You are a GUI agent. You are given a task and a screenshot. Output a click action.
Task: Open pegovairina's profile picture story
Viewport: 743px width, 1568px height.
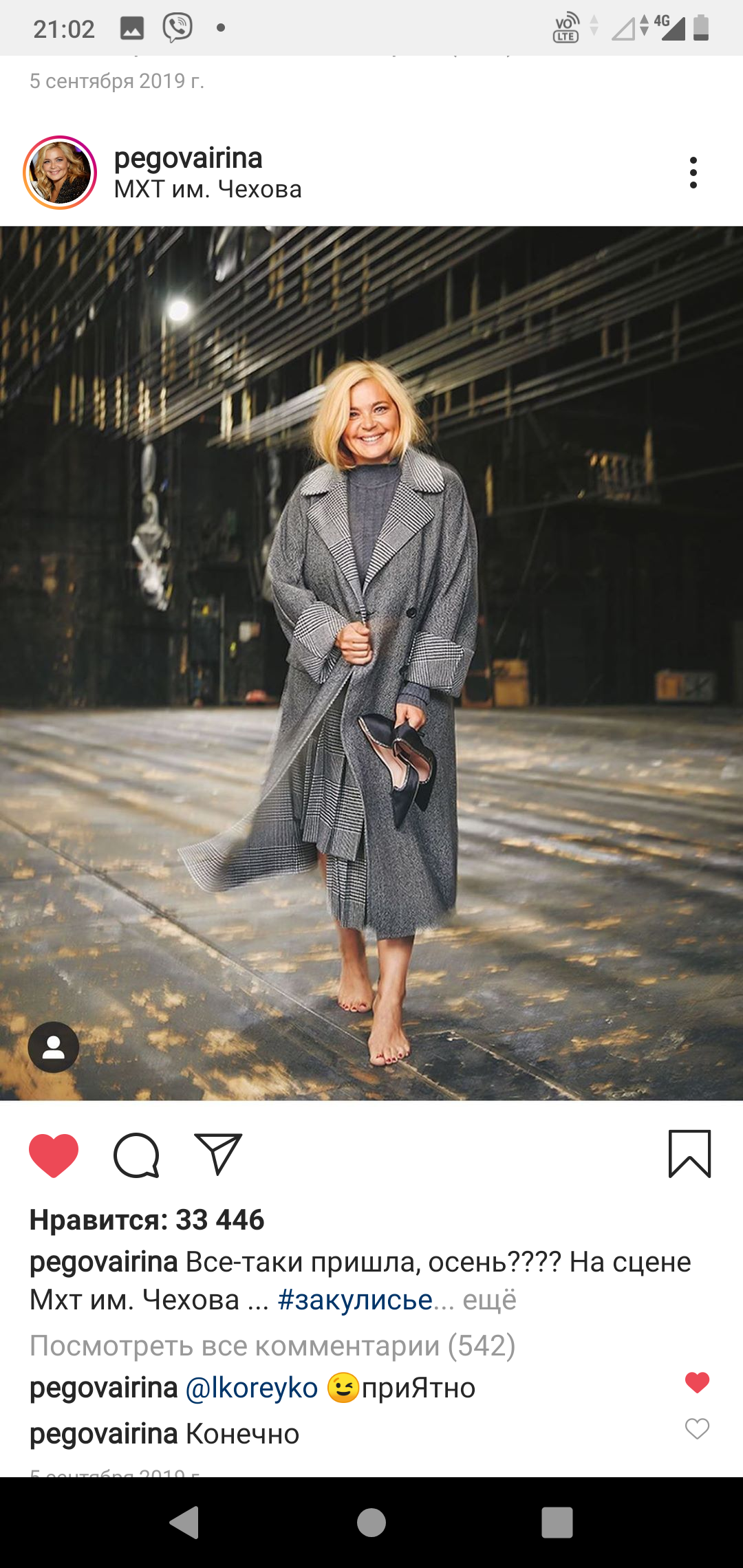(60, 173)
